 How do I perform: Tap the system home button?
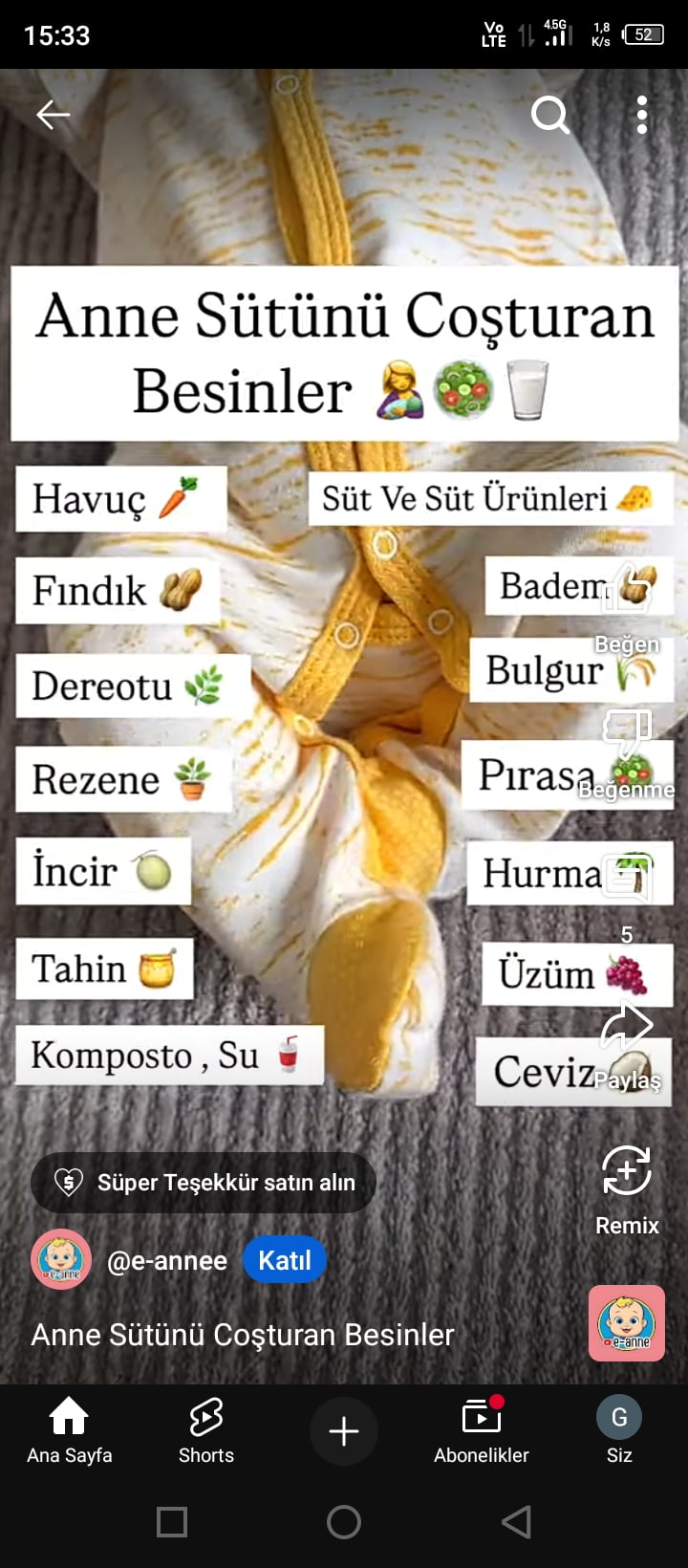click(x=344, y=1522)
